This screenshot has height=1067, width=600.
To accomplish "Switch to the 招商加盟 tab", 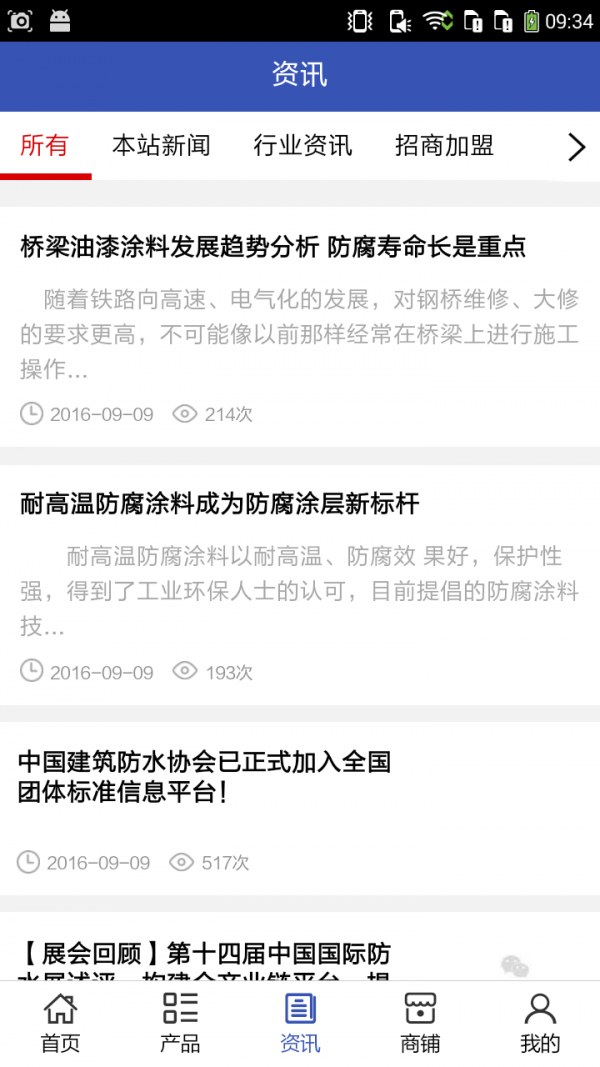I will click(x=444, y=146).
